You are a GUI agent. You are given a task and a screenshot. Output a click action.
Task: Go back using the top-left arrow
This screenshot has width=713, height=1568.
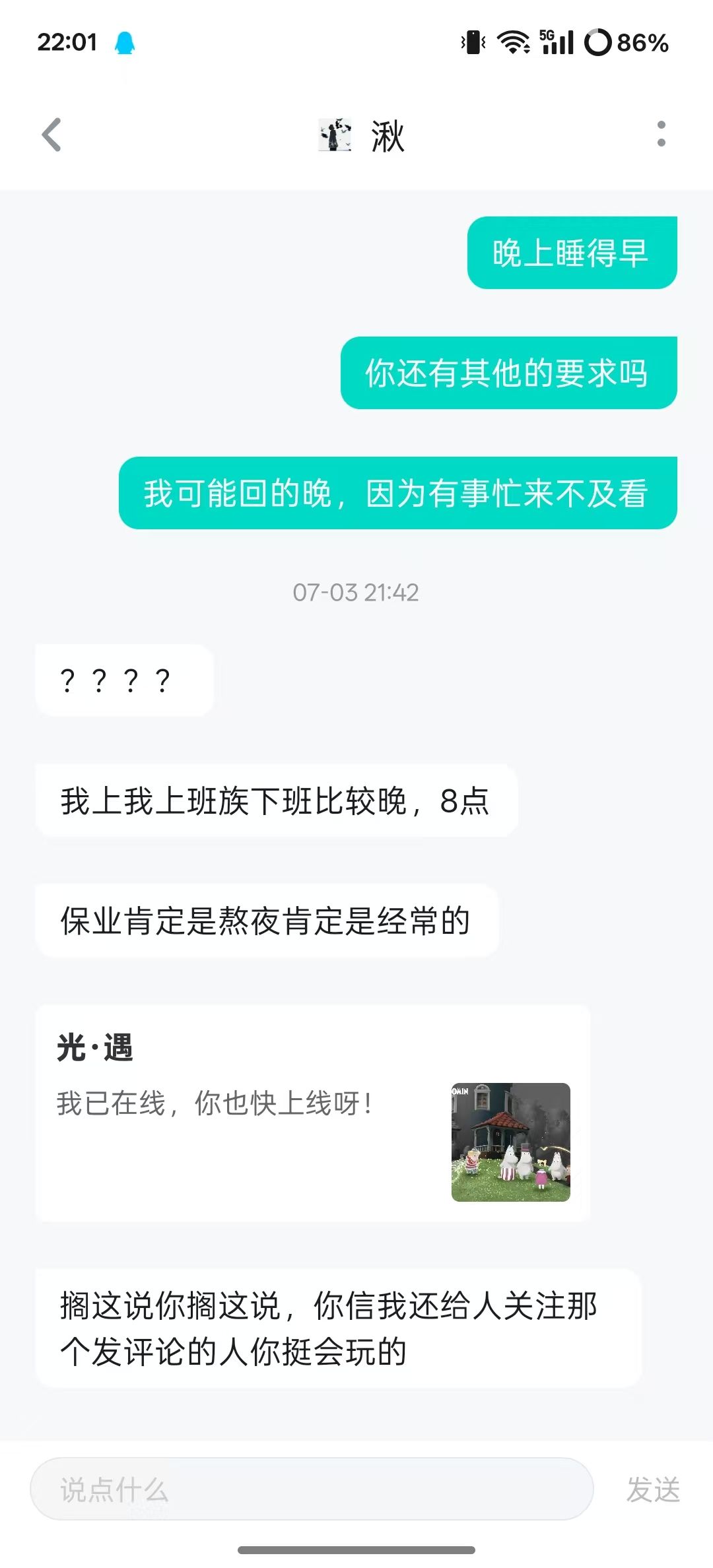[x=51, y=135]
